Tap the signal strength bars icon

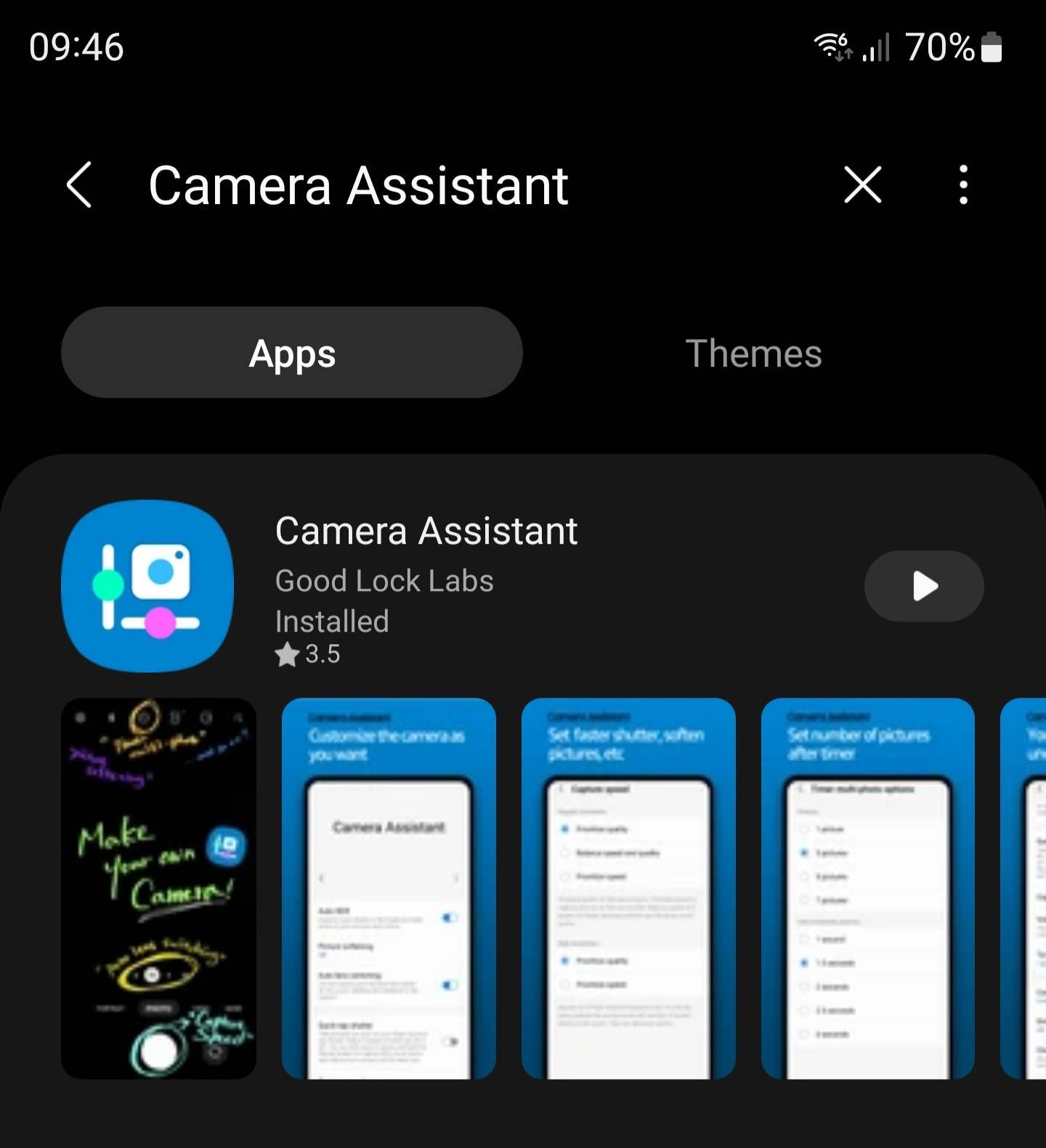coord(875,48)
